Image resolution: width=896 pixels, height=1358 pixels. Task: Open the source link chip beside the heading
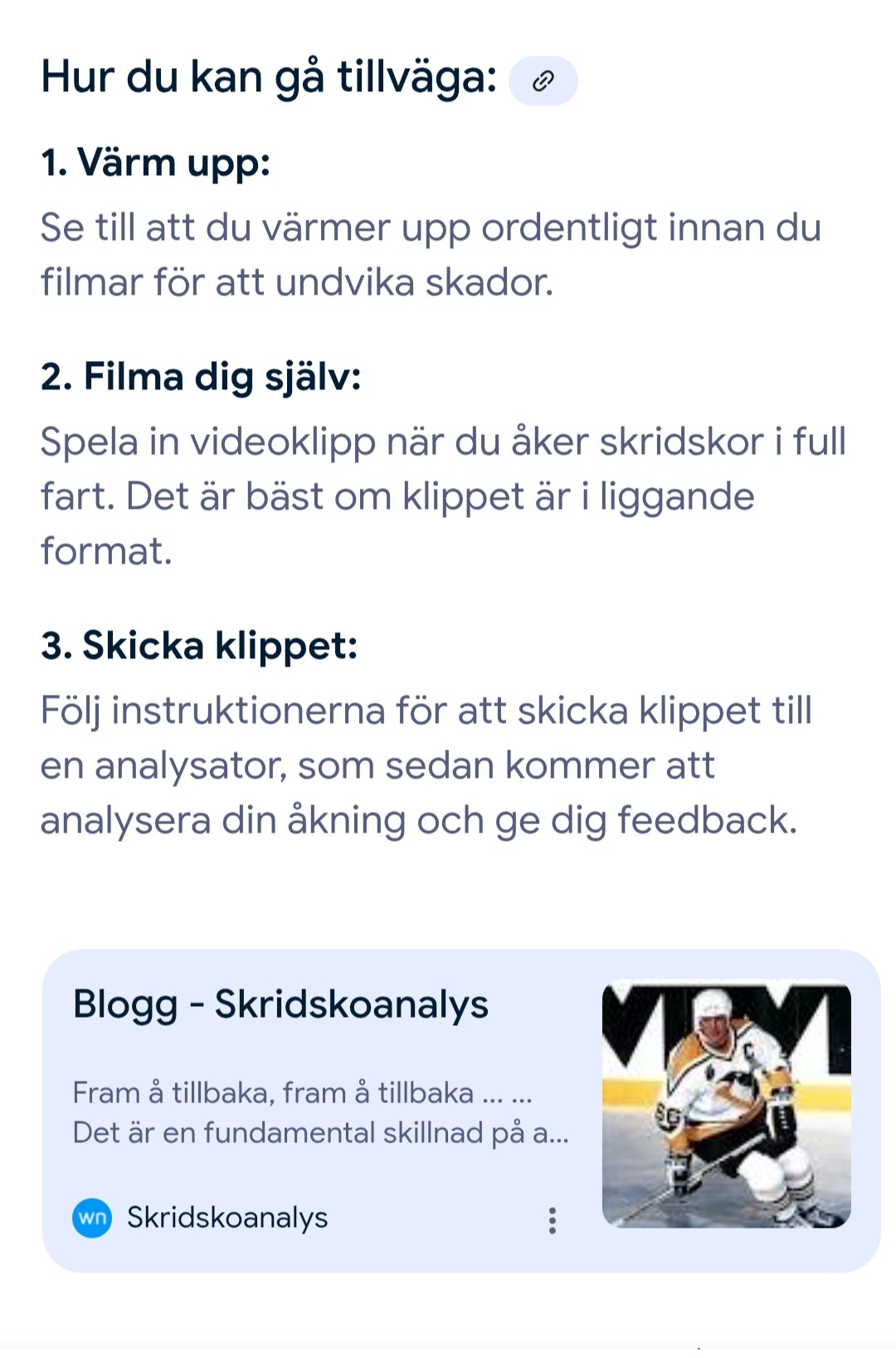coord(543,81)
